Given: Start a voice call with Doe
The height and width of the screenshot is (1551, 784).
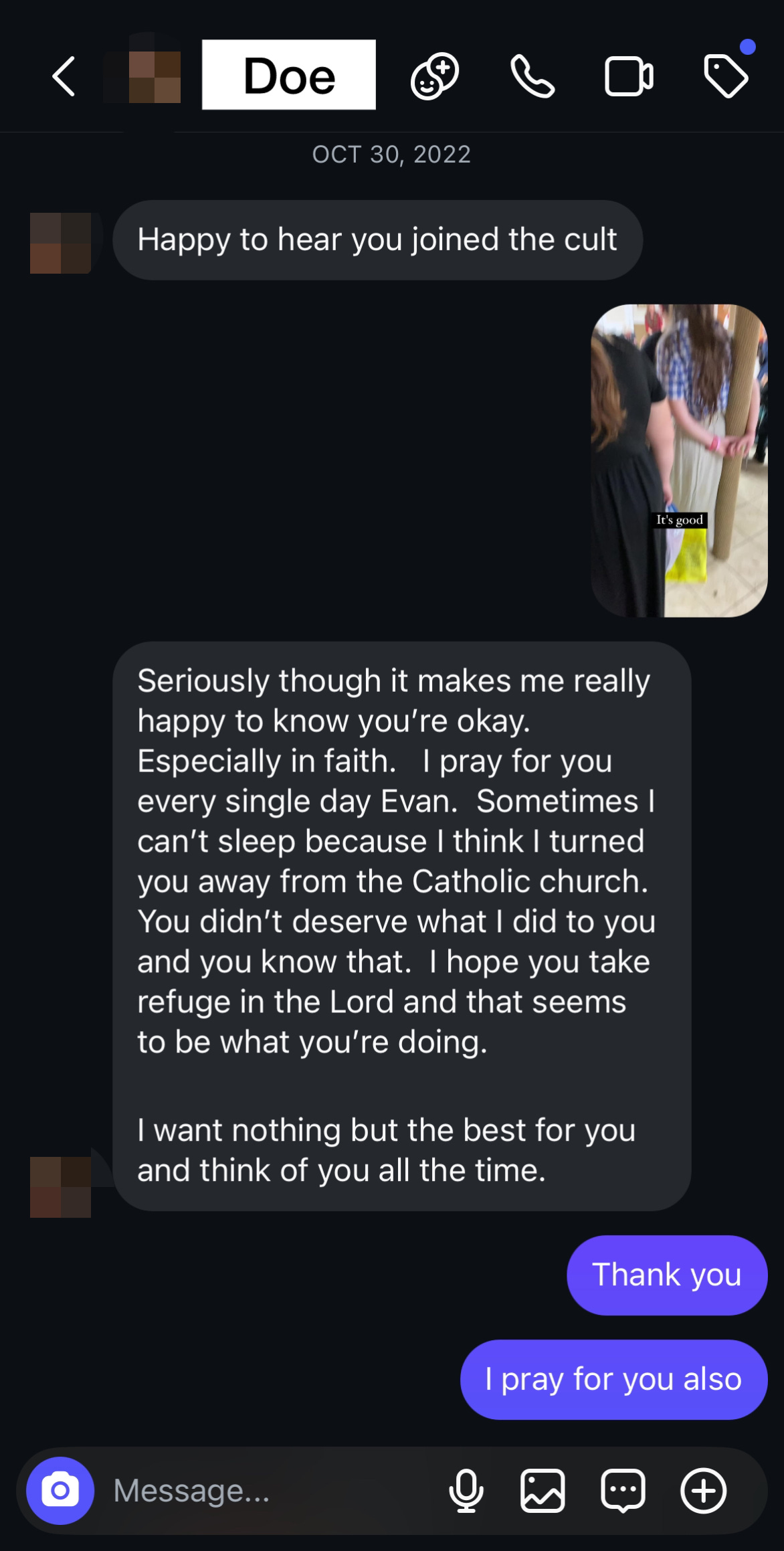Looking at the screenshot, I should click(532, 76).
